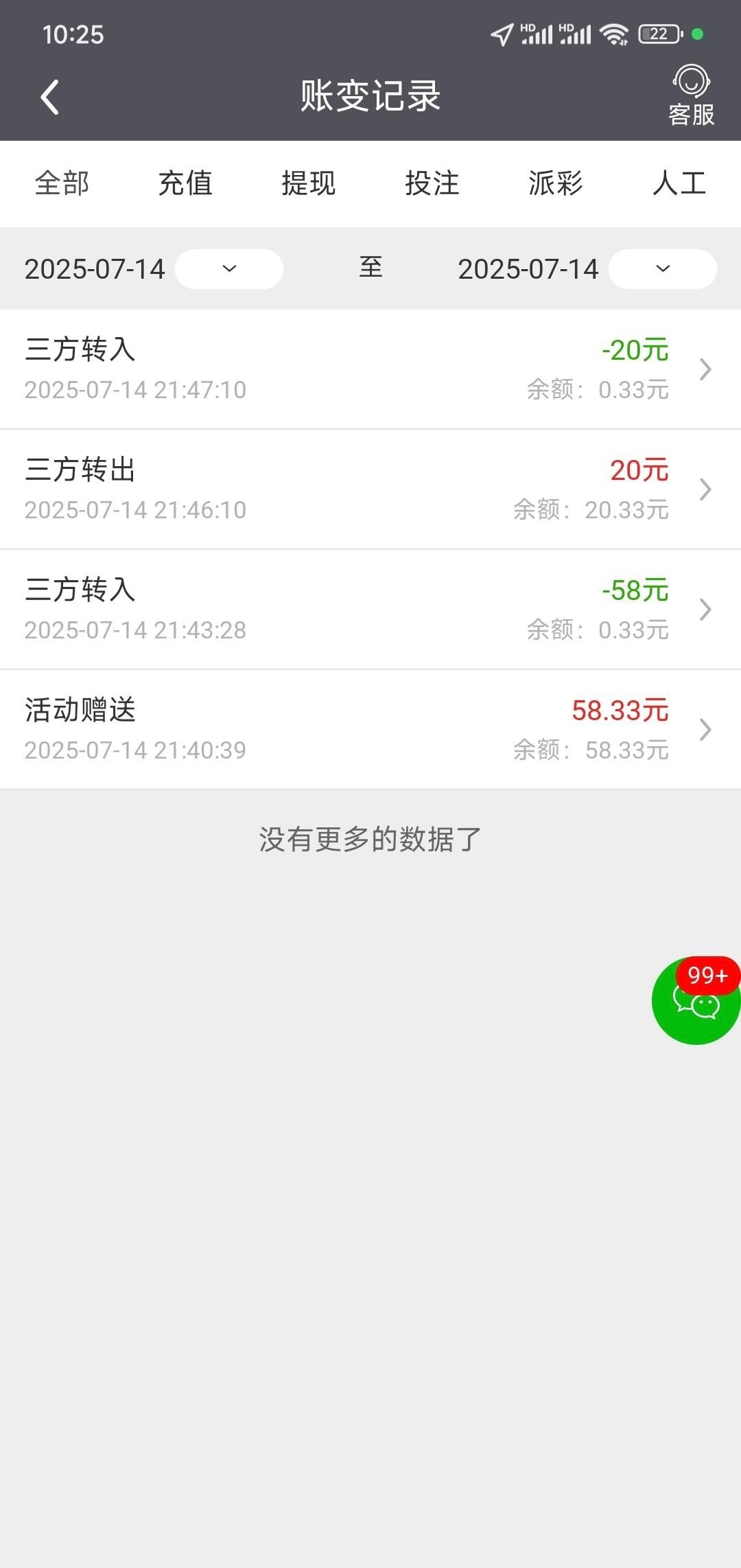Open the end date dropdown

click(x=663, y=268)
